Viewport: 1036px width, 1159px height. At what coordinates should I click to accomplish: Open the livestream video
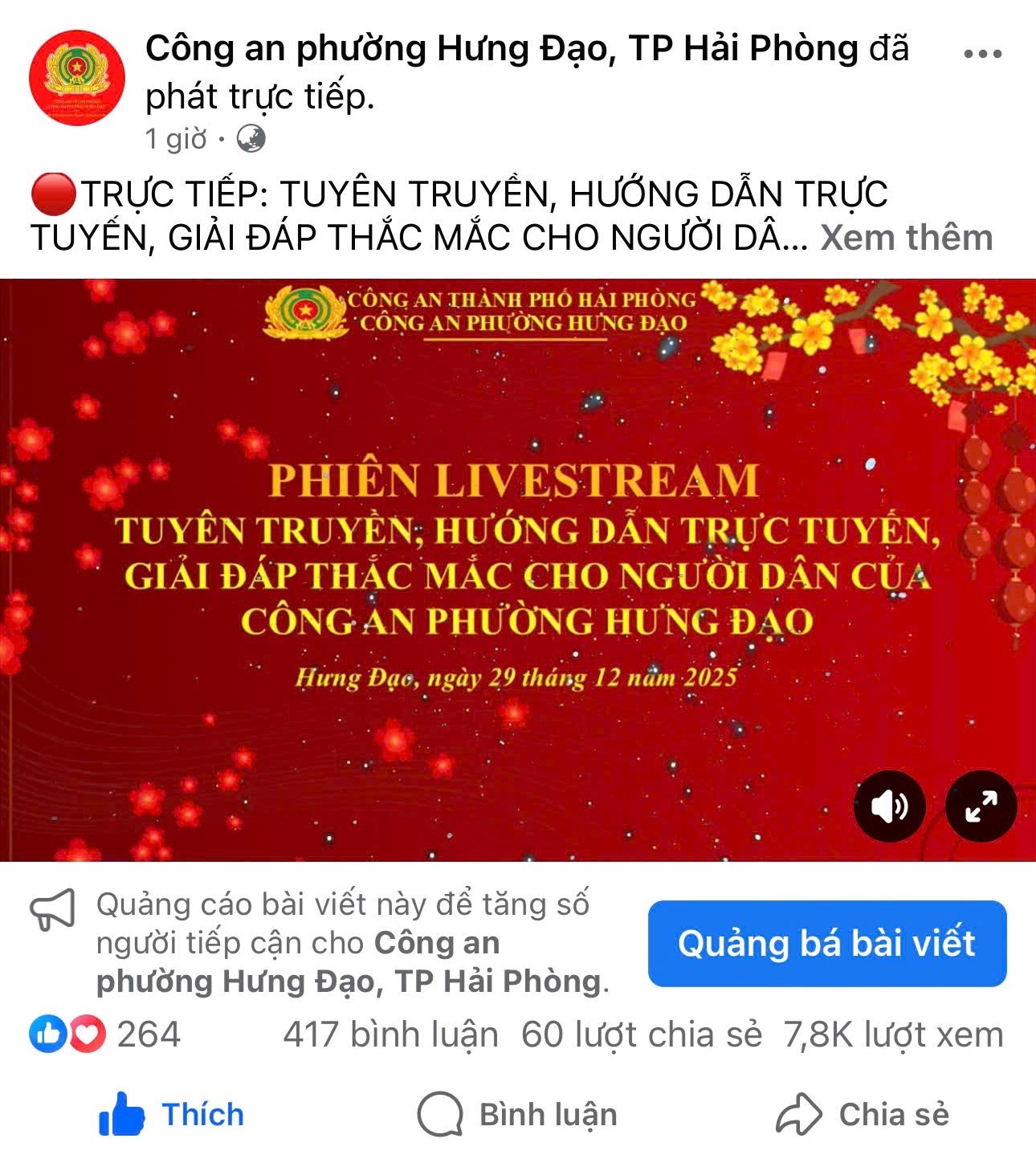coord(514,562)
